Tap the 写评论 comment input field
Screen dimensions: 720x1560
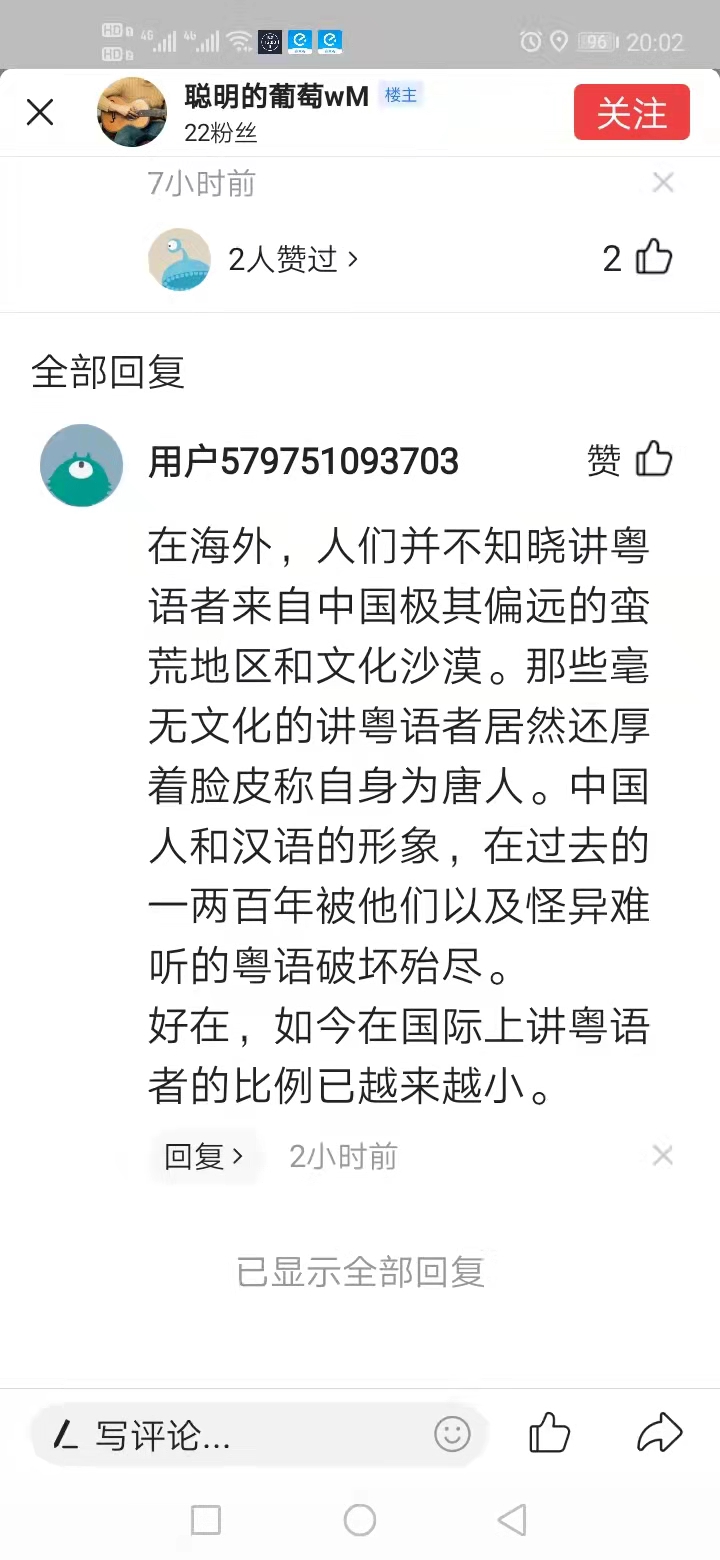click(x=230, y=1436)
